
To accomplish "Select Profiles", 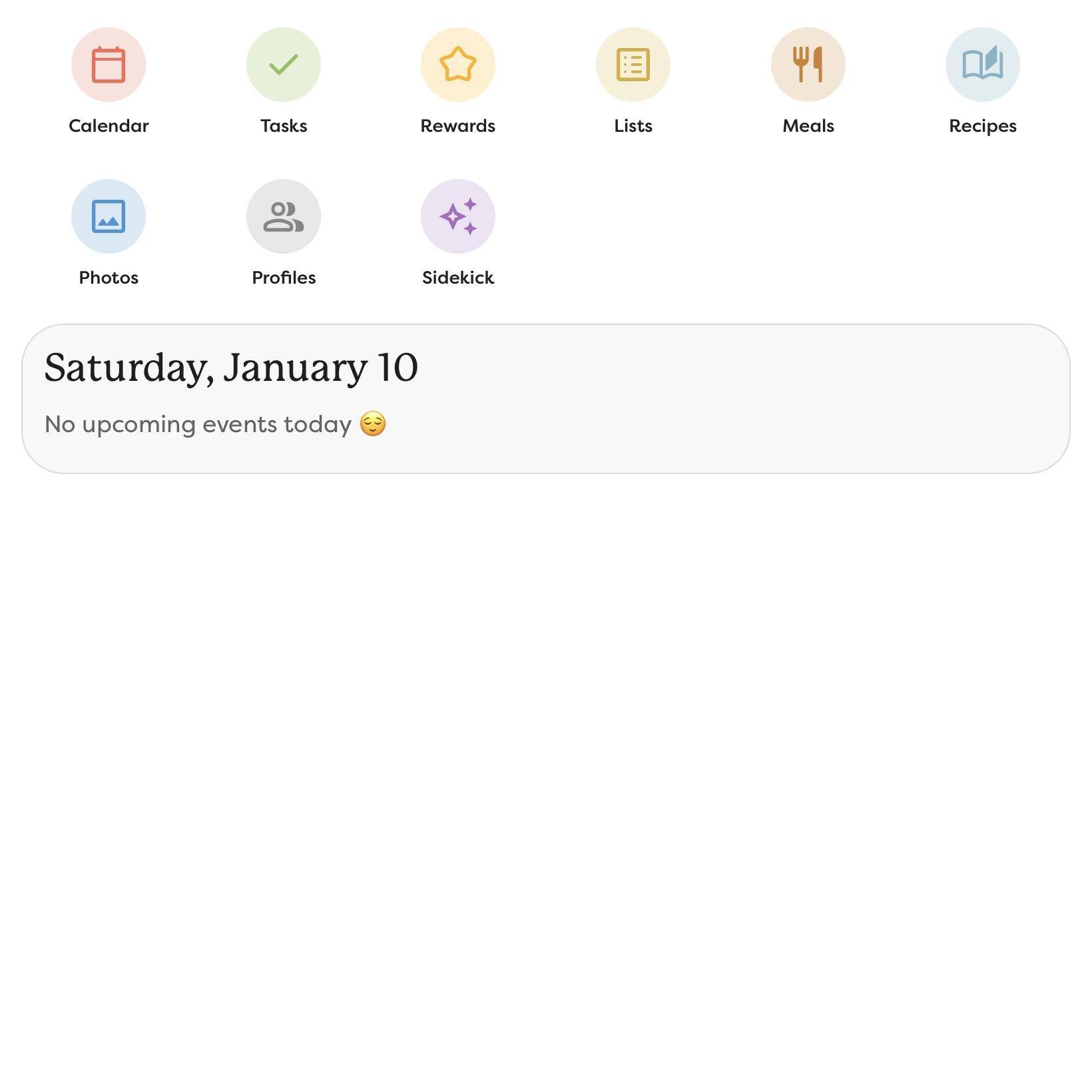I will 284,216.
